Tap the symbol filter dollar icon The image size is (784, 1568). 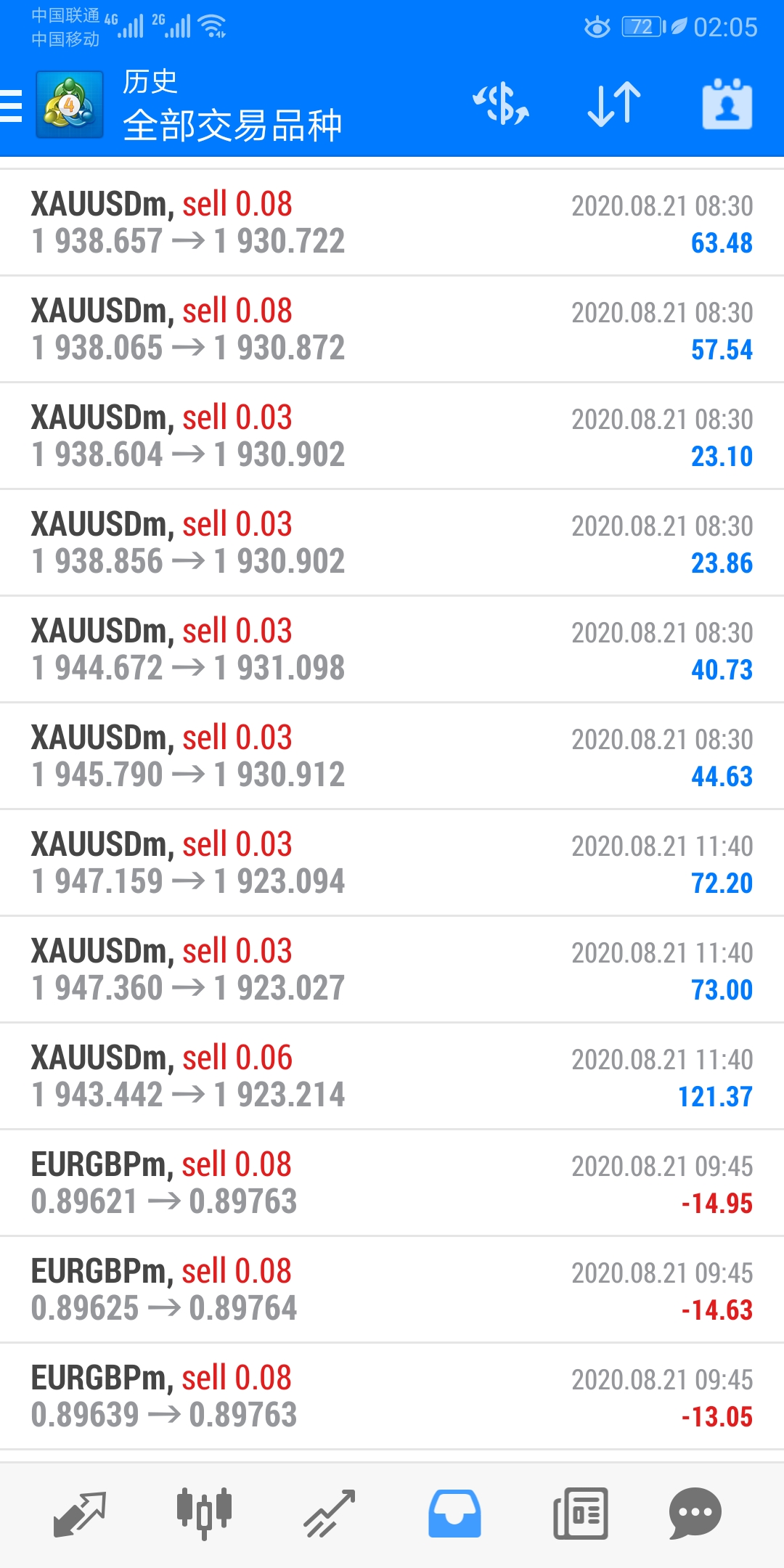[x=501, y=105]
